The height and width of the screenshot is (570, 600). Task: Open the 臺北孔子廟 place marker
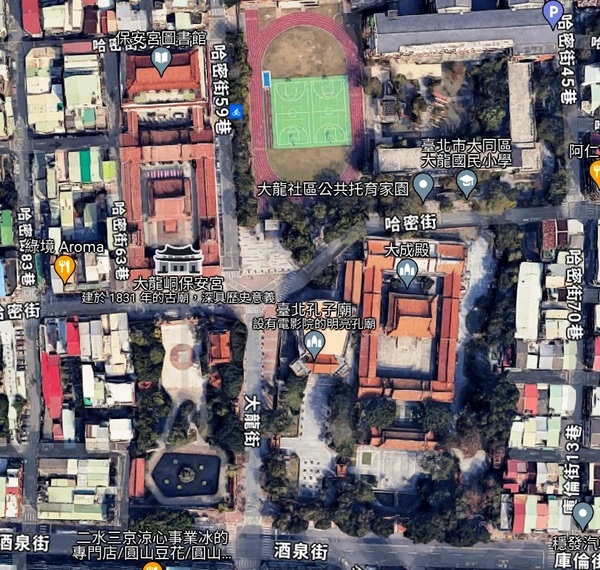pos(314,344)
